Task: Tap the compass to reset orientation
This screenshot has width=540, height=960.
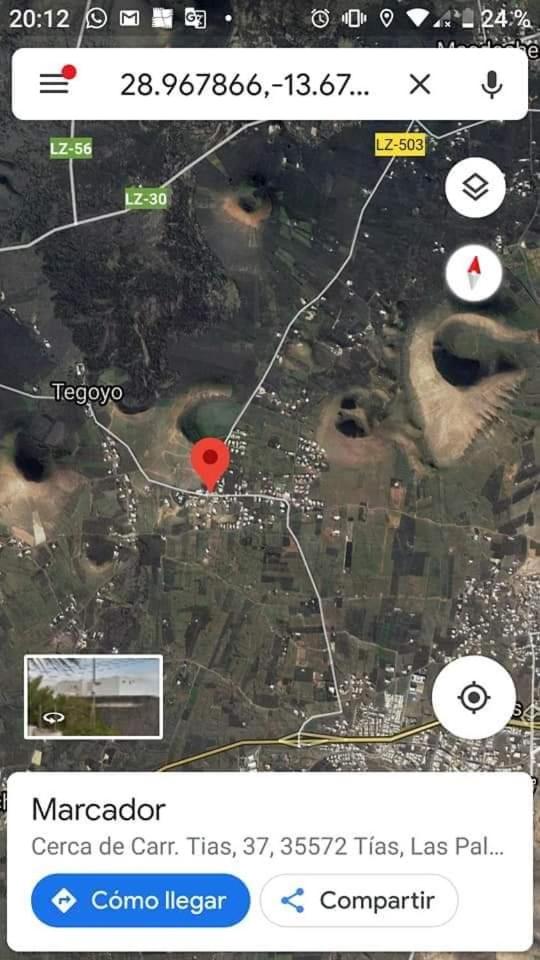Action: coord(474,273)
